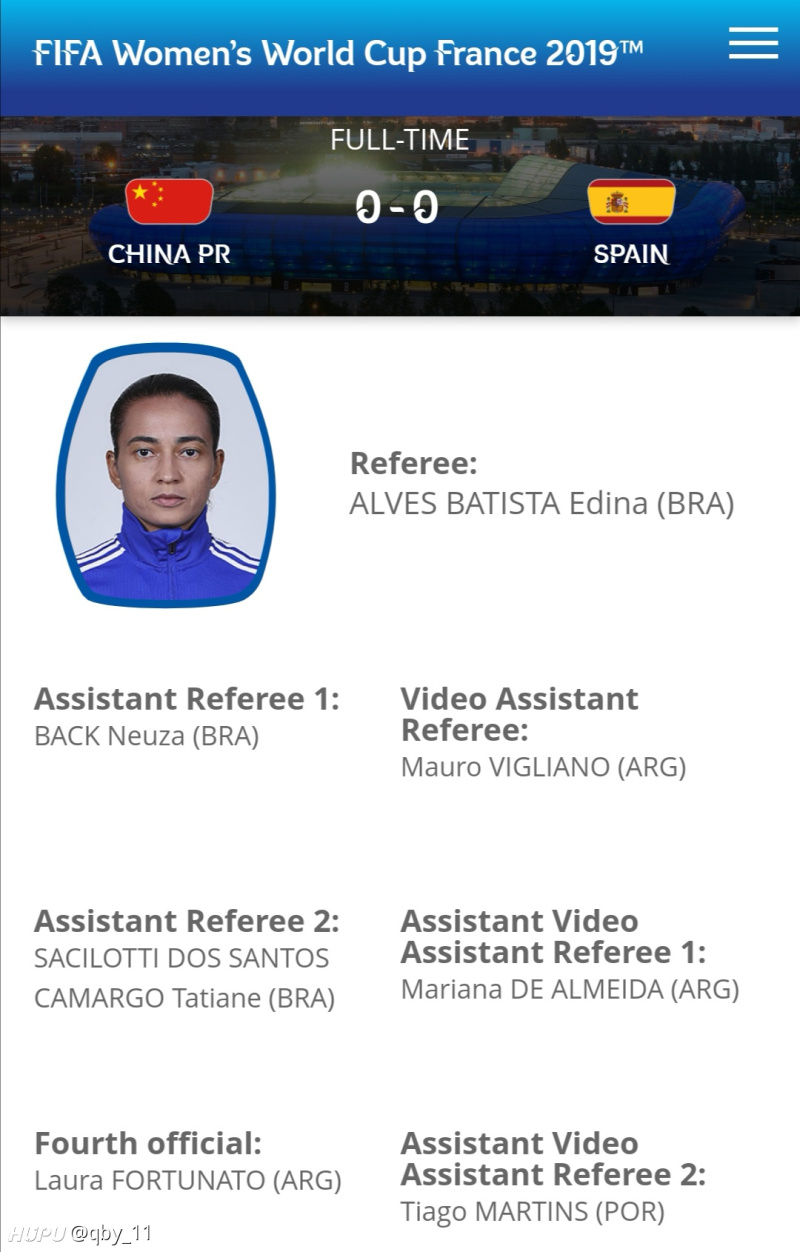Open the hamburger menu

[753, 43]
